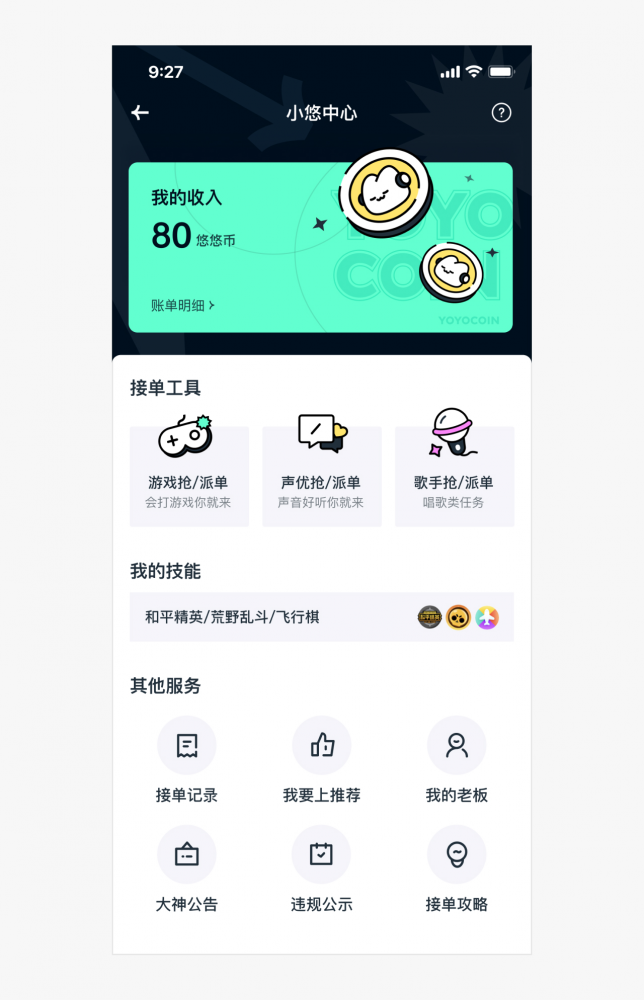
Task: Go back using the arrow icon
Action: [x=140, y=113]
